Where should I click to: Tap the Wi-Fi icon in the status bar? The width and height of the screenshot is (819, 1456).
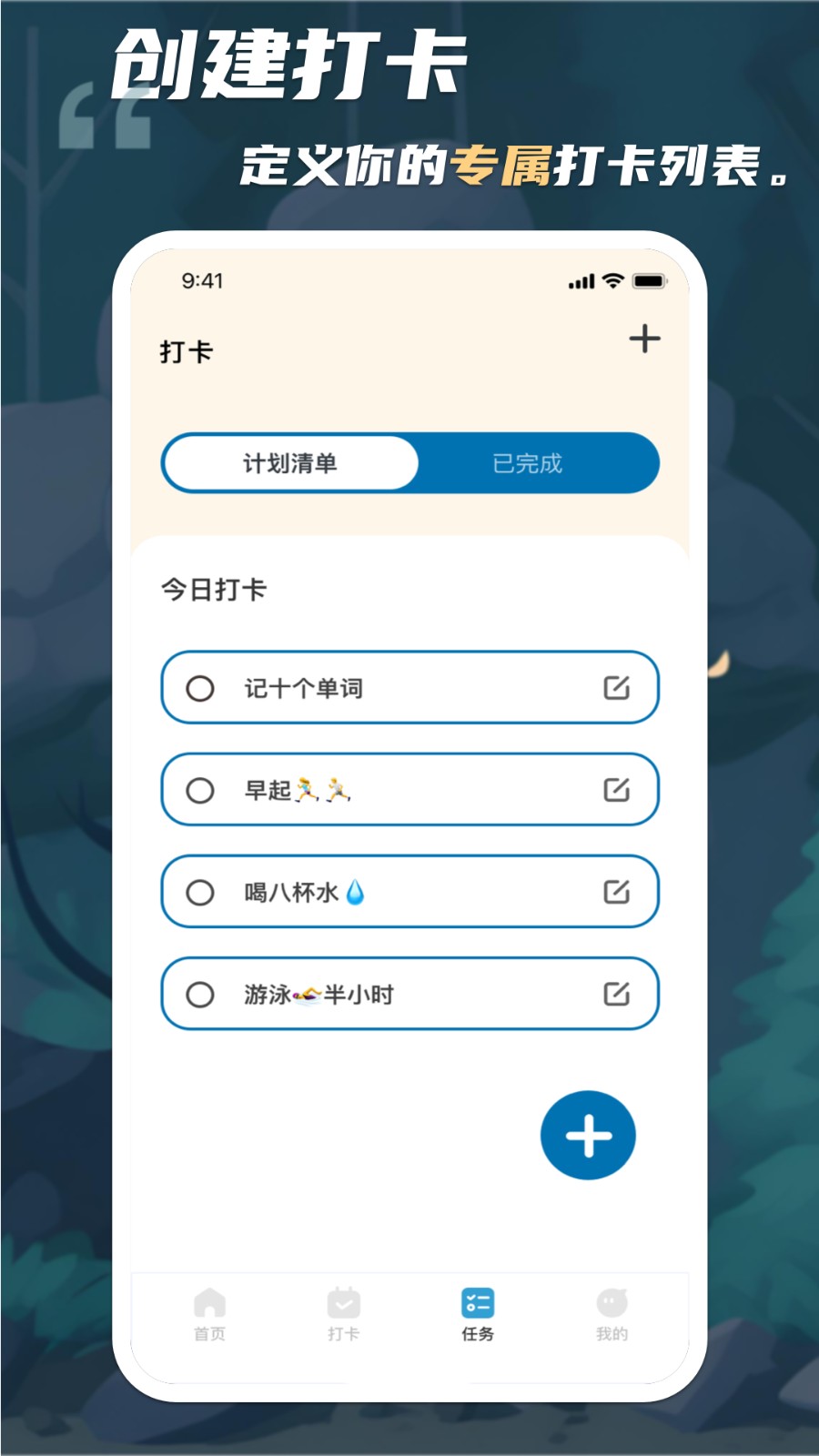[614, 282]
